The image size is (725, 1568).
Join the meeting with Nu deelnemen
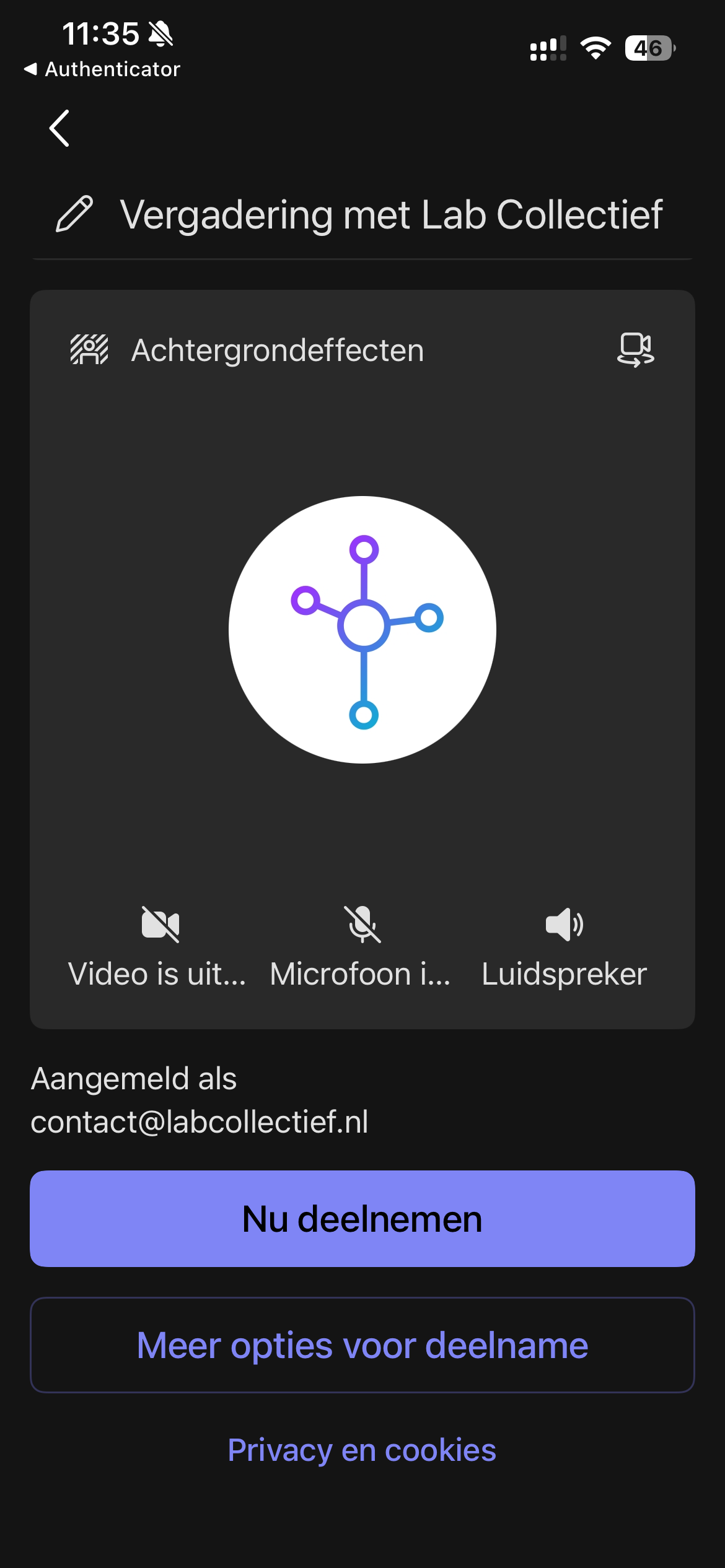coord(362,1218)
